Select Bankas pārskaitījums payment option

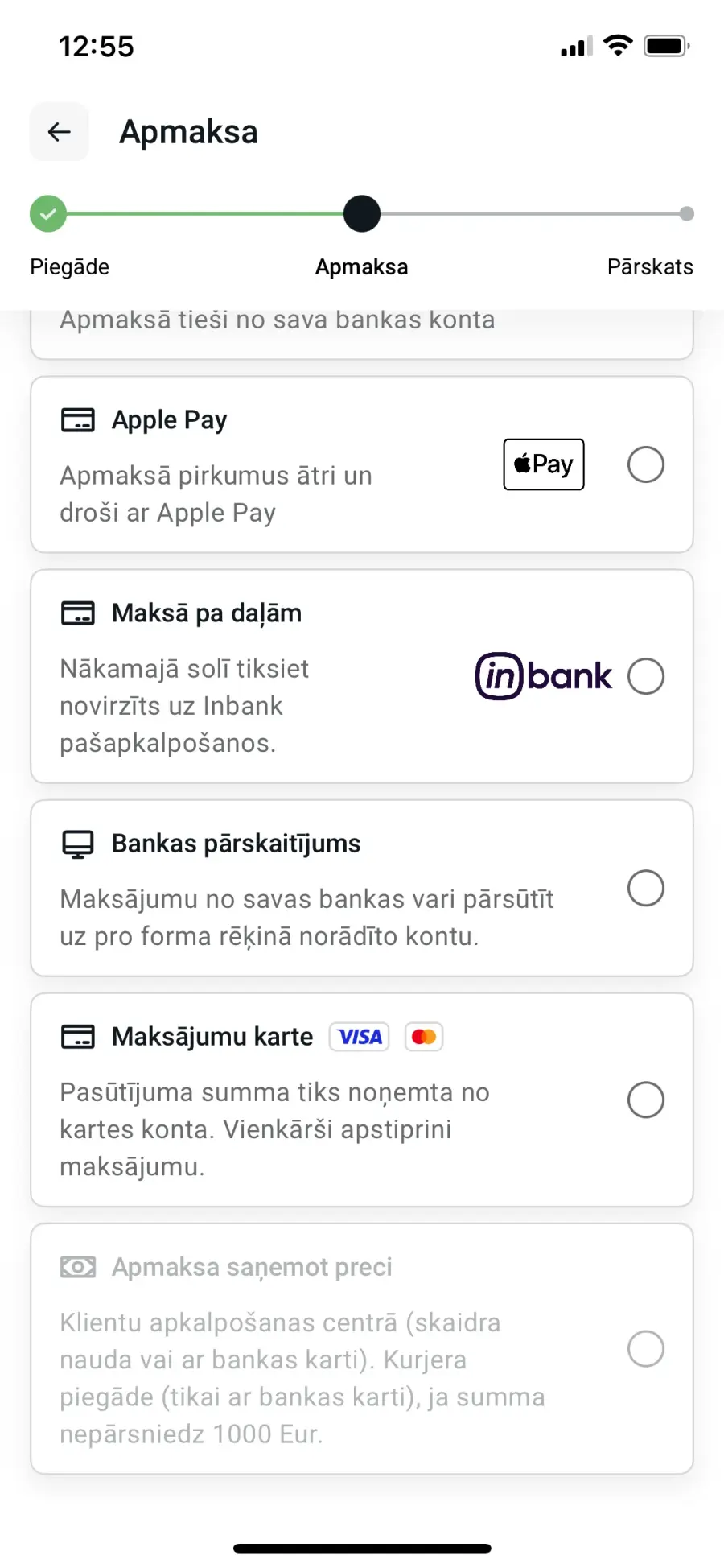pos(362,888)
